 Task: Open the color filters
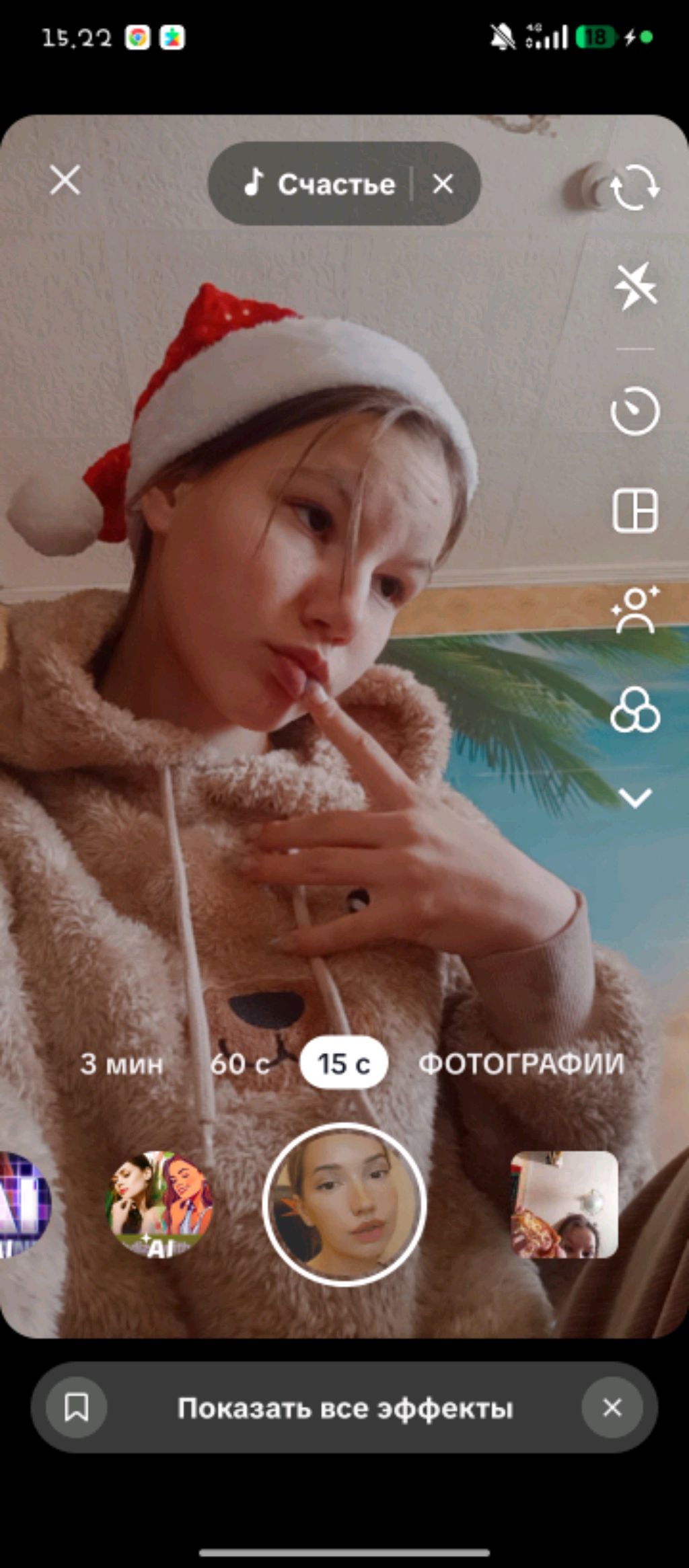(634, 710)
